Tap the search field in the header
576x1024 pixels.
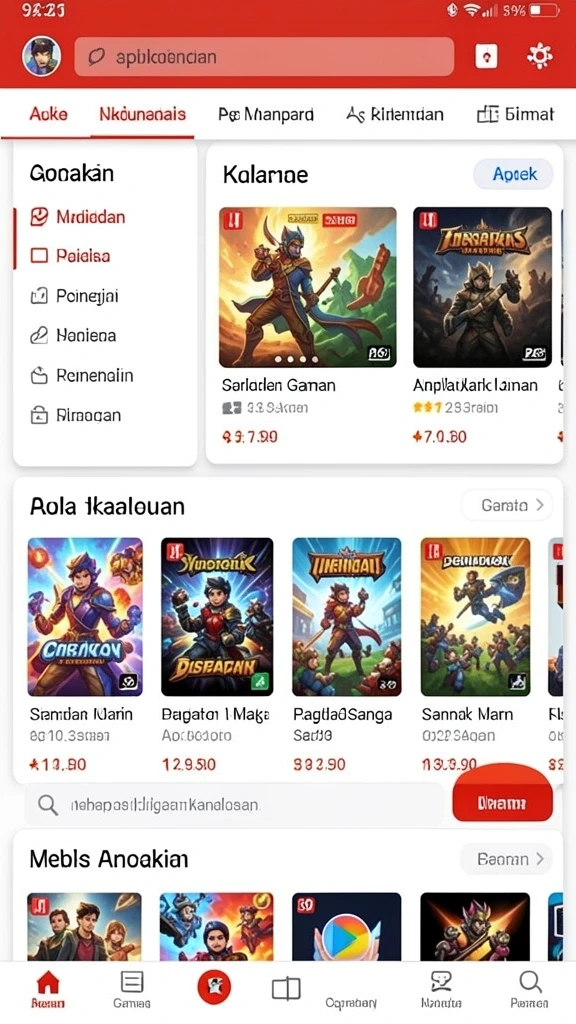tap(264, 57)
